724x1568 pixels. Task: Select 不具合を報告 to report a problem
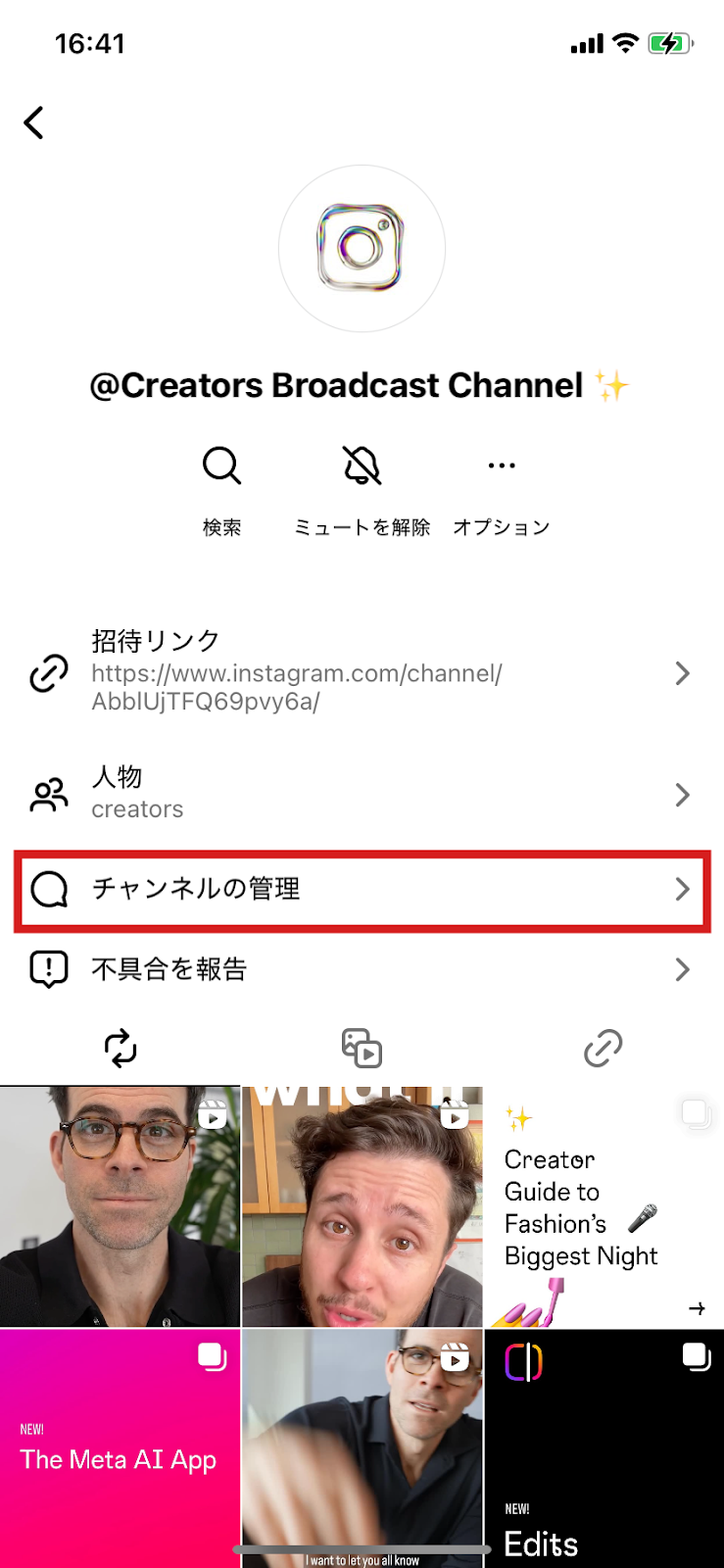(x=362, y=970)
